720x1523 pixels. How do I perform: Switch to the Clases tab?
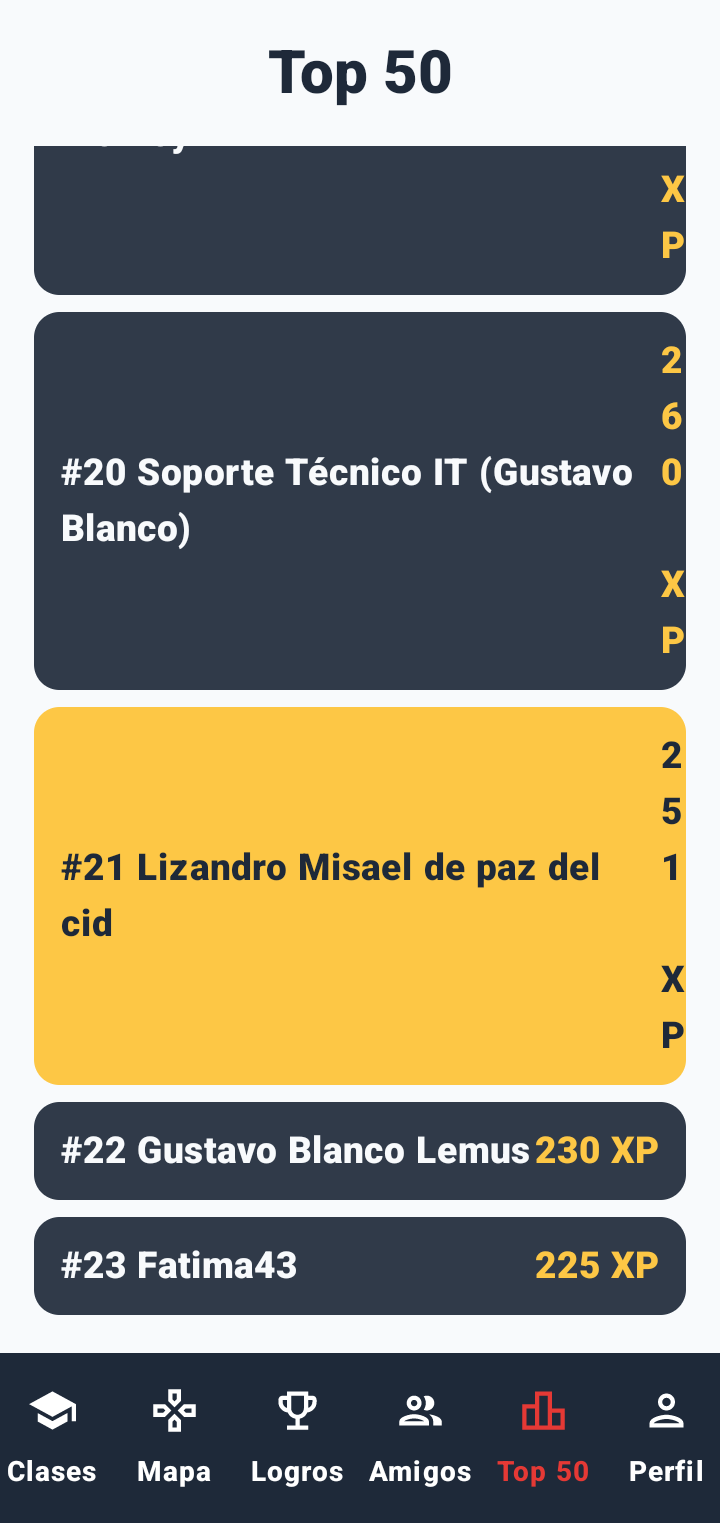click(x=52, y=1437)
